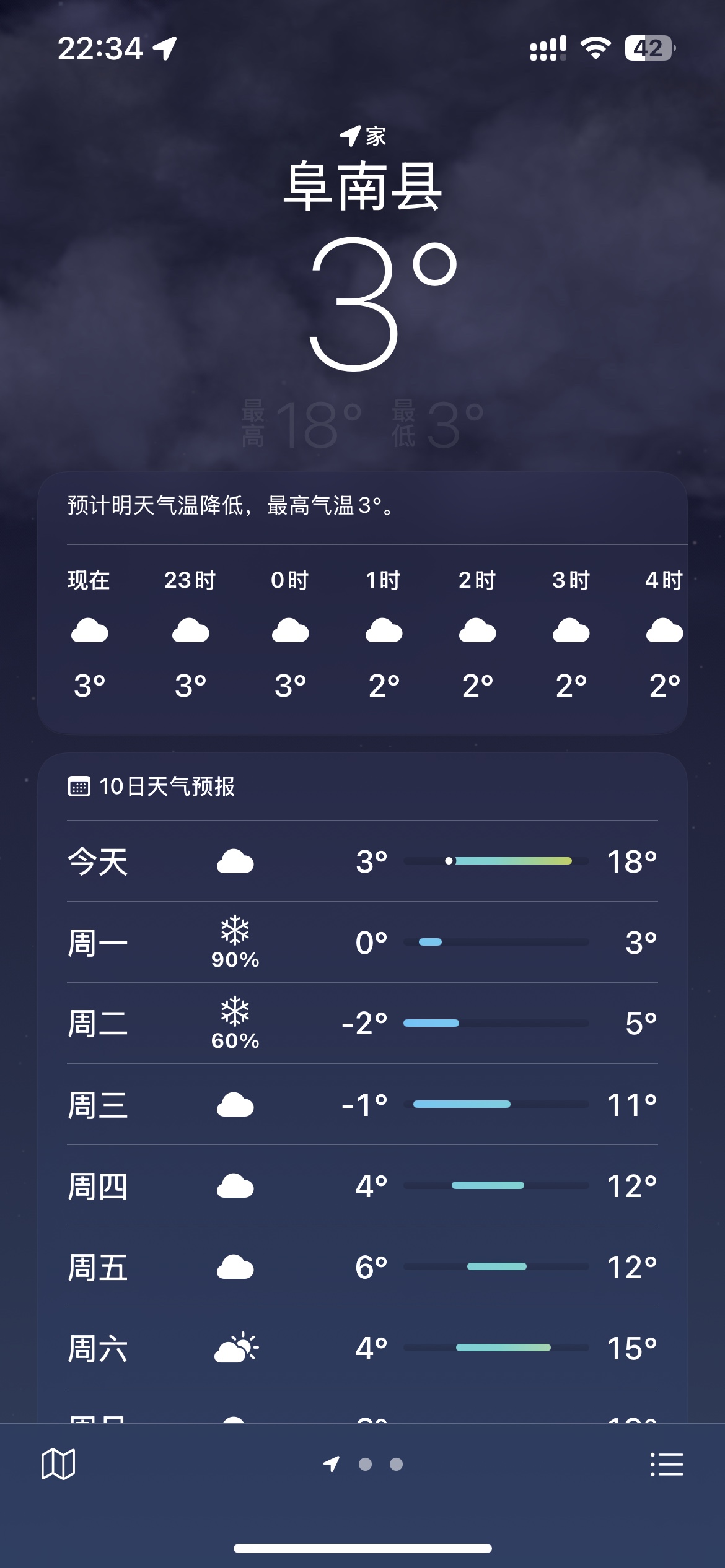The height and width of the screenshot is (1568, 725).
Task: Open today's forecast row
Action: [362, 861]
